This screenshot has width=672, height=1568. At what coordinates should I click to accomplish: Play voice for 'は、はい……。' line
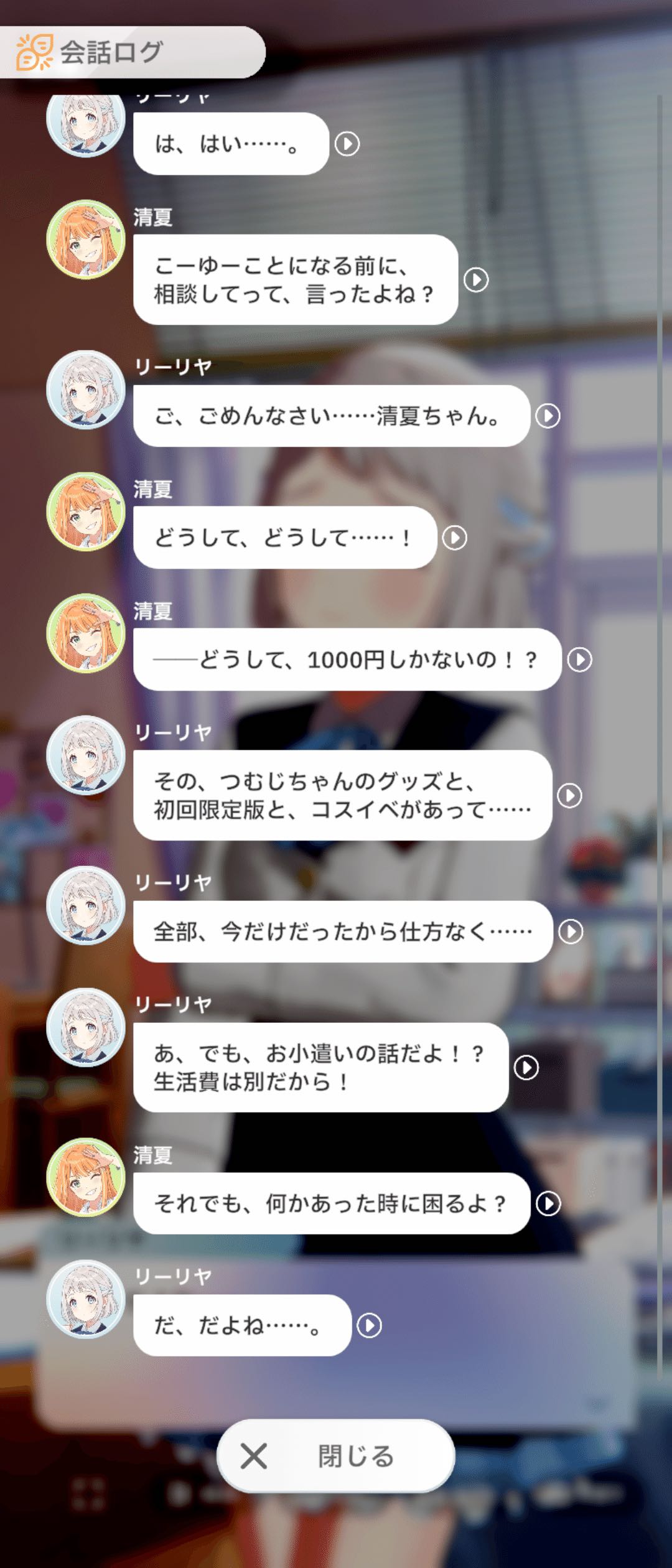[347, 144]
